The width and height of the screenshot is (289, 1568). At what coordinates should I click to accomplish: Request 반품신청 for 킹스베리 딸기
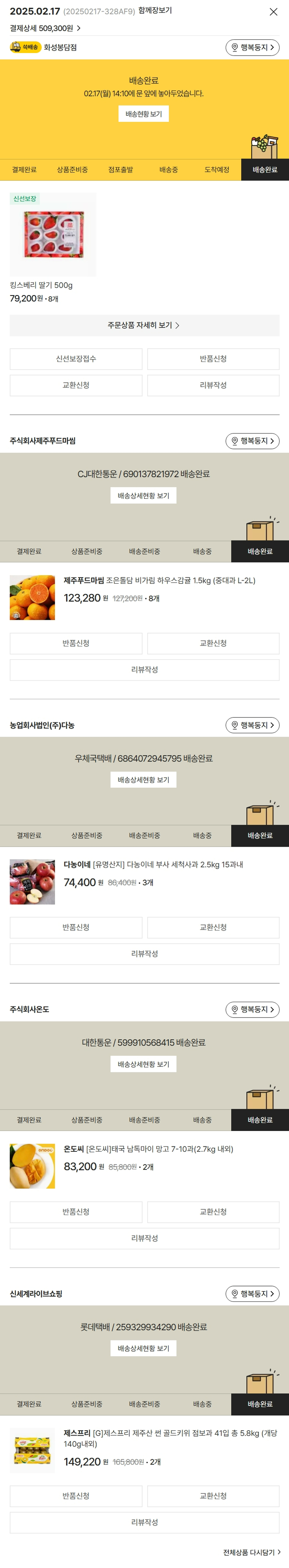pos(213,358)
